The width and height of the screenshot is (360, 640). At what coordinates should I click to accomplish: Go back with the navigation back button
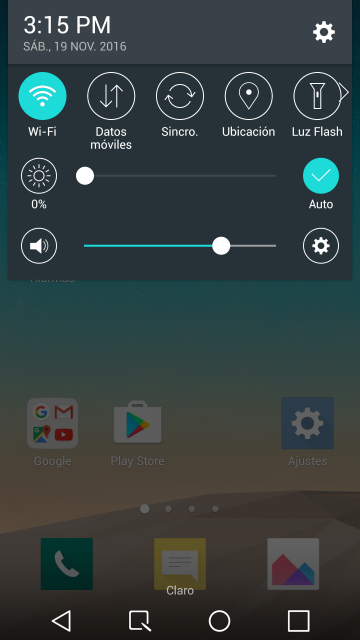(x=62, y=621)
